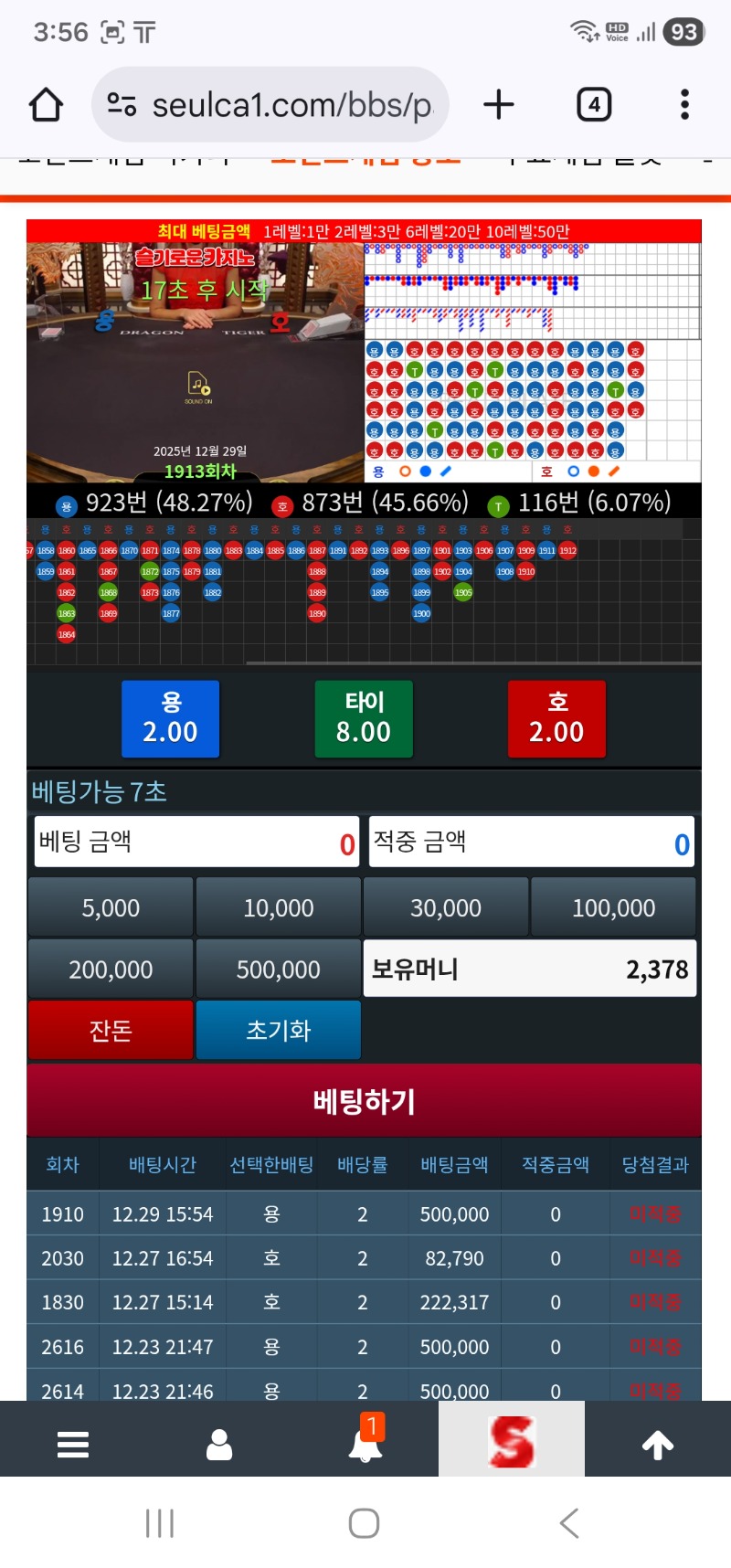Screen dimensions: 731x1568
Task: Open the notifications bell
Action: coord(365,1442)
